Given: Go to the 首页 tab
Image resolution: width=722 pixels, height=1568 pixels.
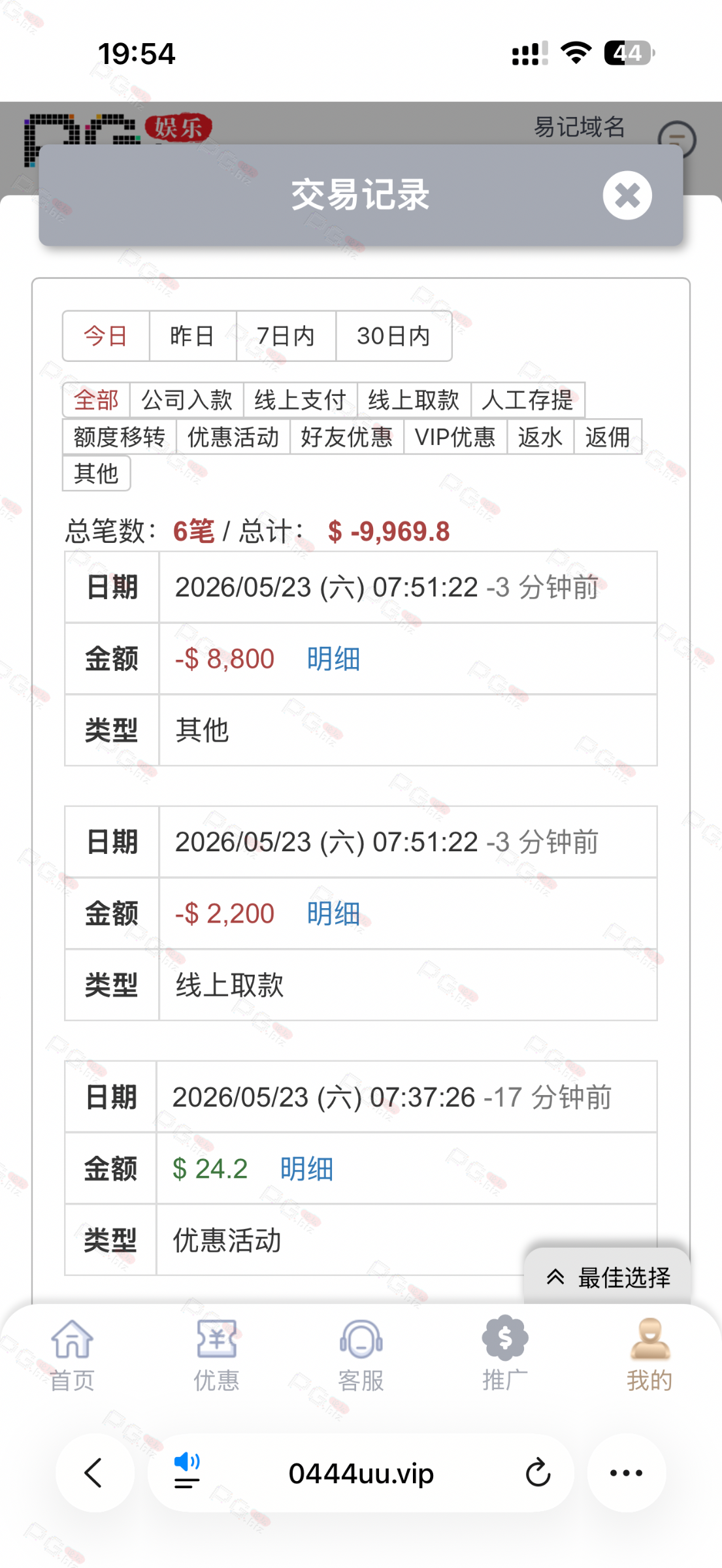Looking at the screenshot, I should tap(72, 1355).
